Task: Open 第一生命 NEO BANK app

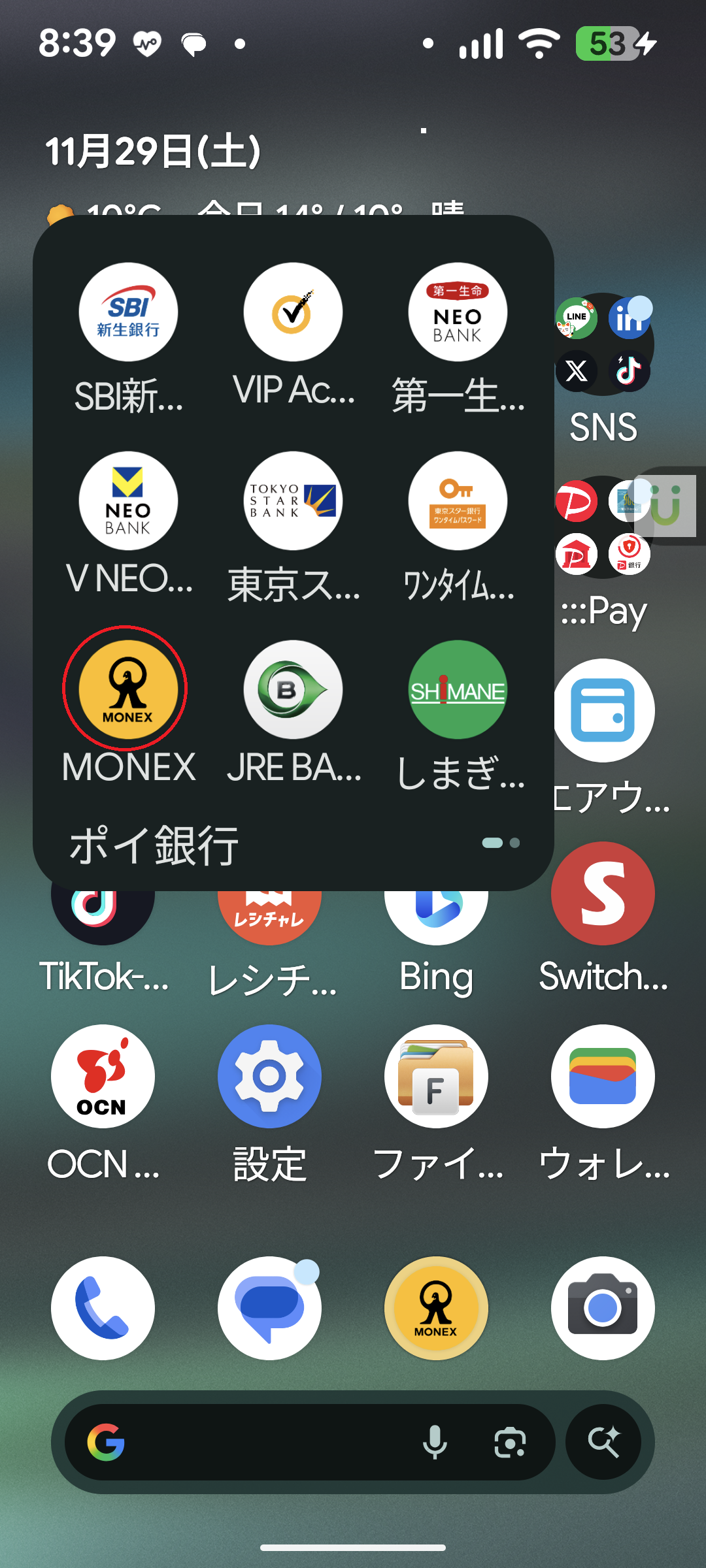Action: coord(458,312)
